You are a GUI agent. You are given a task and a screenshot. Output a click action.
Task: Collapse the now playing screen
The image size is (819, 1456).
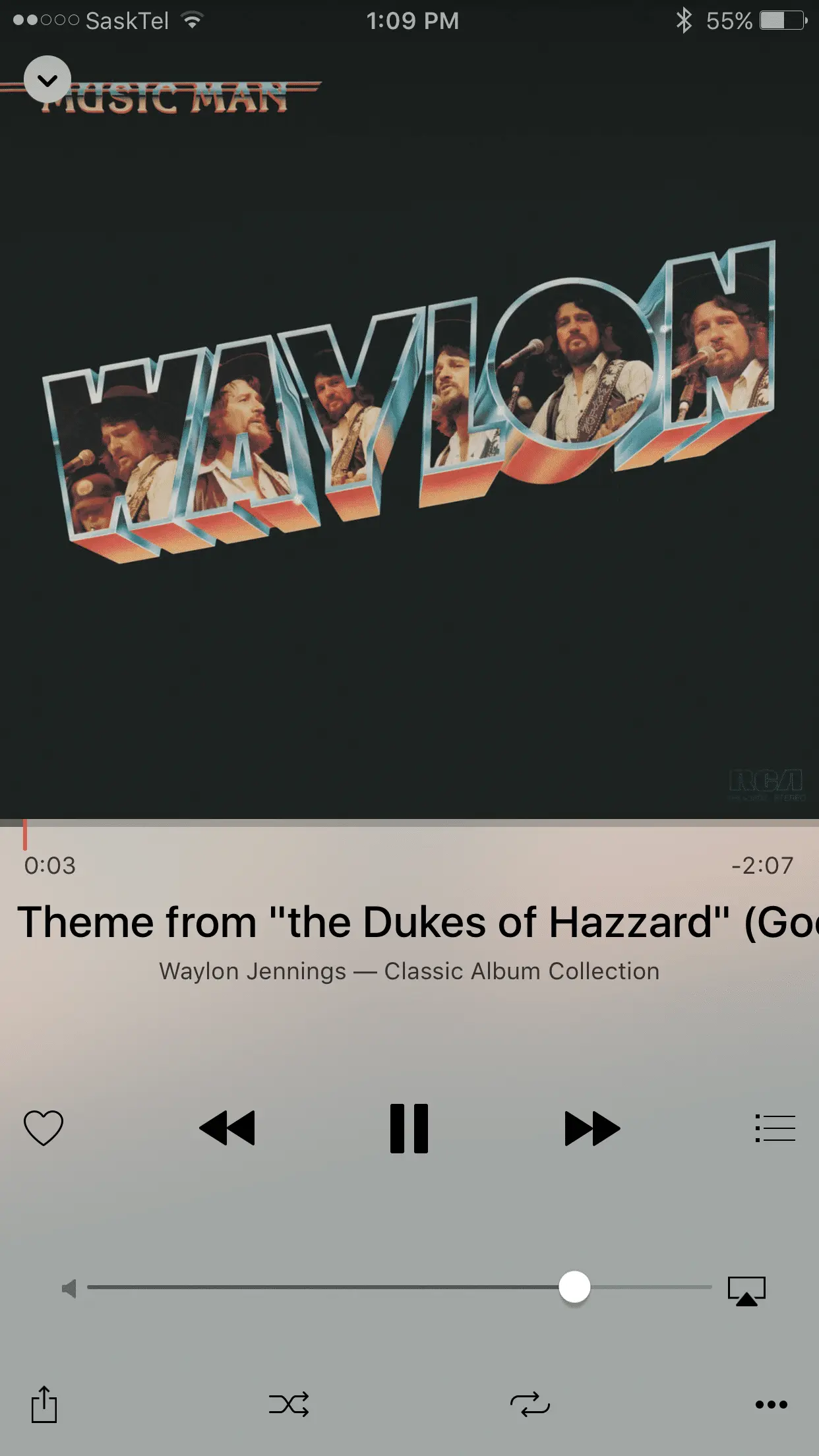(47, 80)
